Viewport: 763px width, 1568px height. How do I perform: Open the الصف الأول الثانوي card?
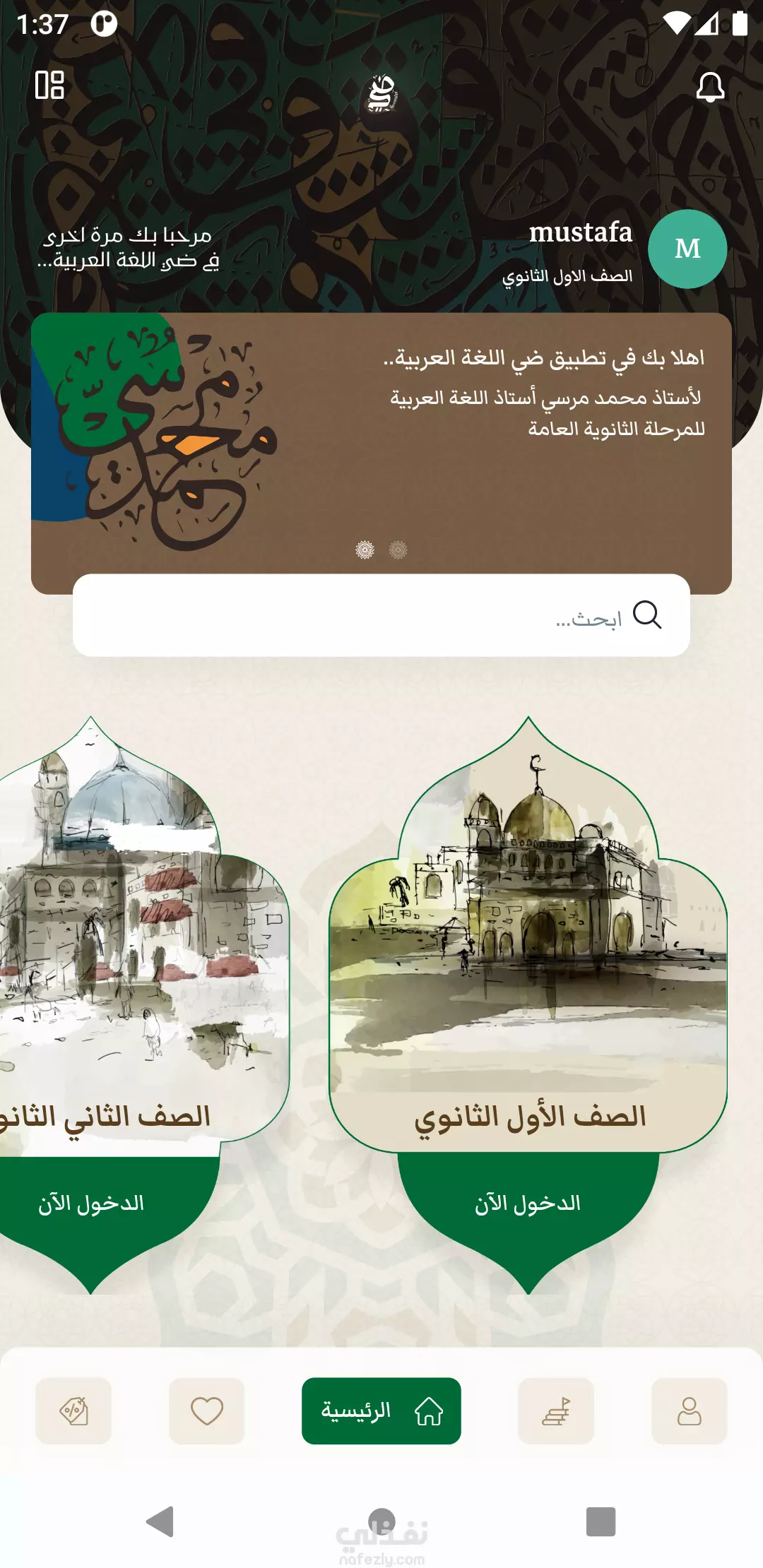click(528, 934)
